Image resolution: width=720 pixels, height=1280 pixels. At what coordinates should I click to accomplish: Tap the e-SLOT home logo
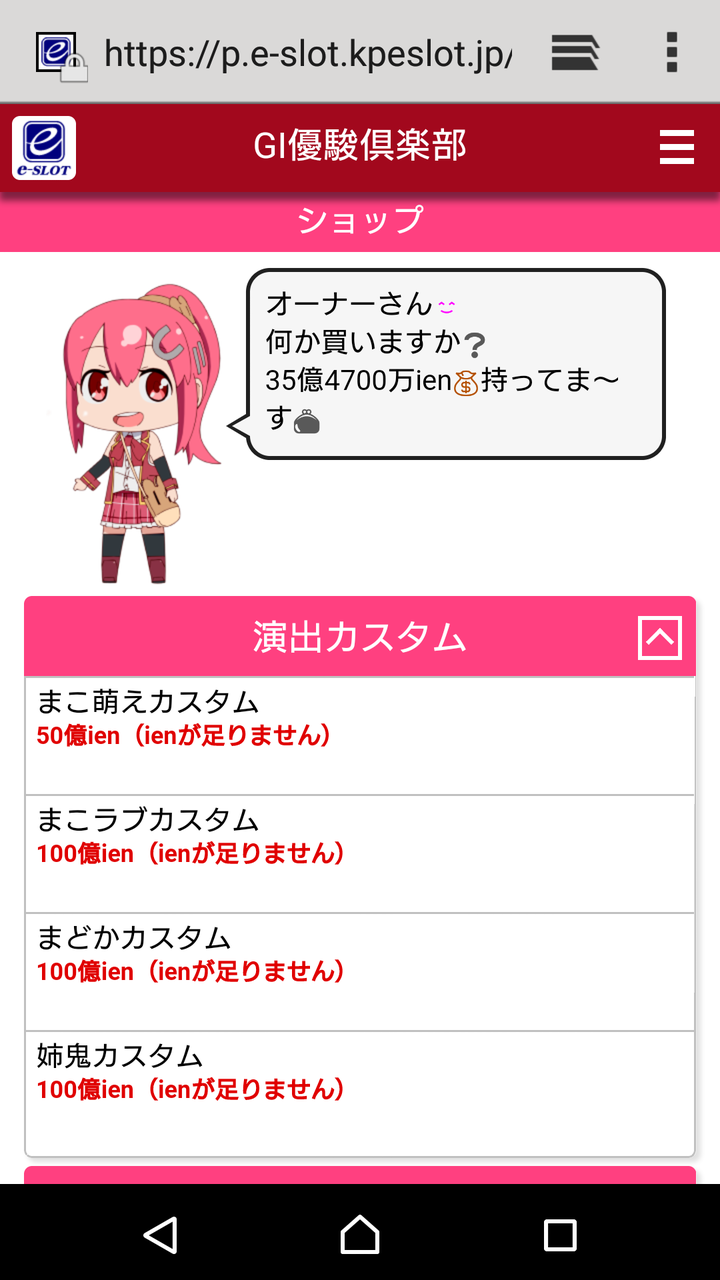pos(44,149)
